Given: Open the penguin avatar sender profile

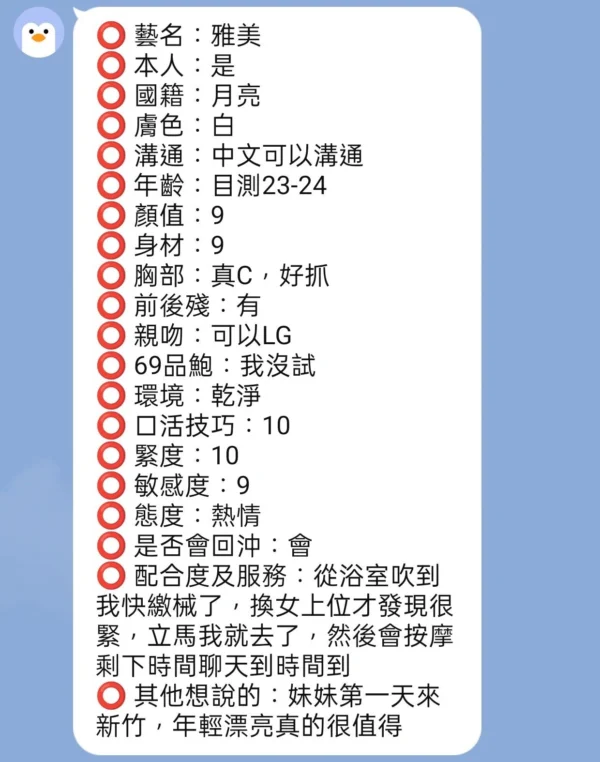Looking at the screenshot, I should (x=38, y=33).
